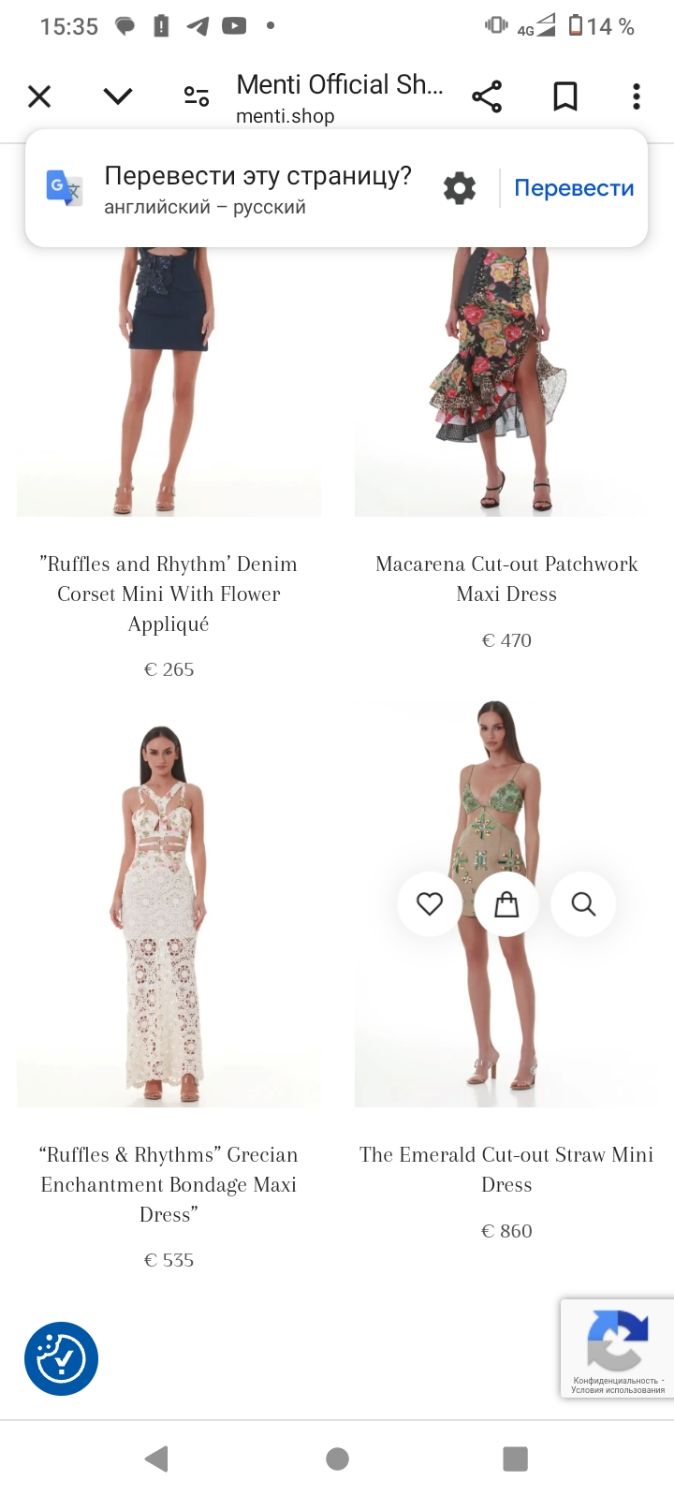Bookmark this page
This screenshot has height=1498, width=674.
(x=565, y=96)
